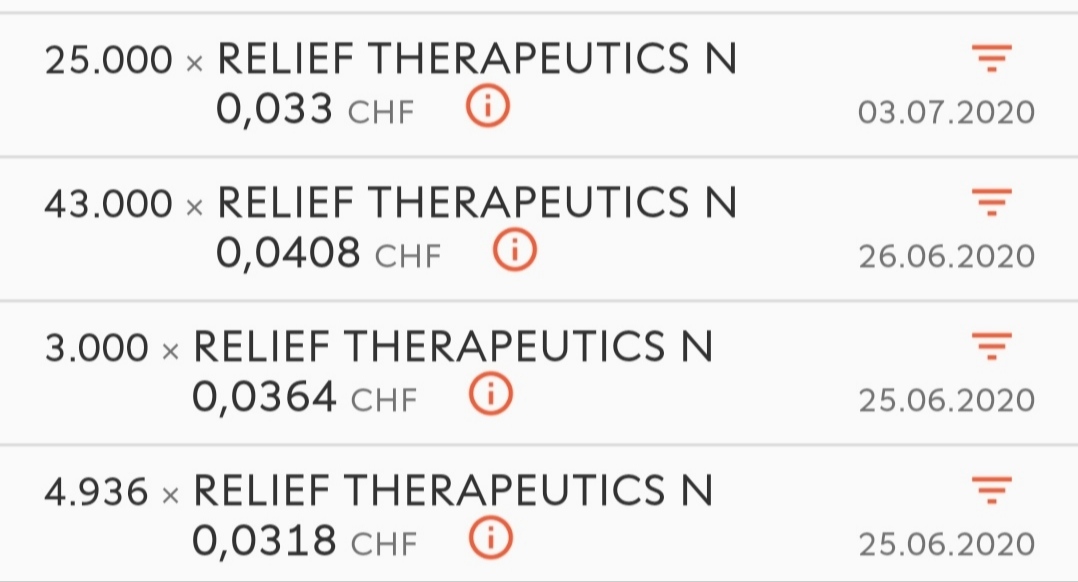Tap the filter icon above 03.07.2020
This screenshot has height=582, width=1078.
pyautogui.click(x=991, y=62)
